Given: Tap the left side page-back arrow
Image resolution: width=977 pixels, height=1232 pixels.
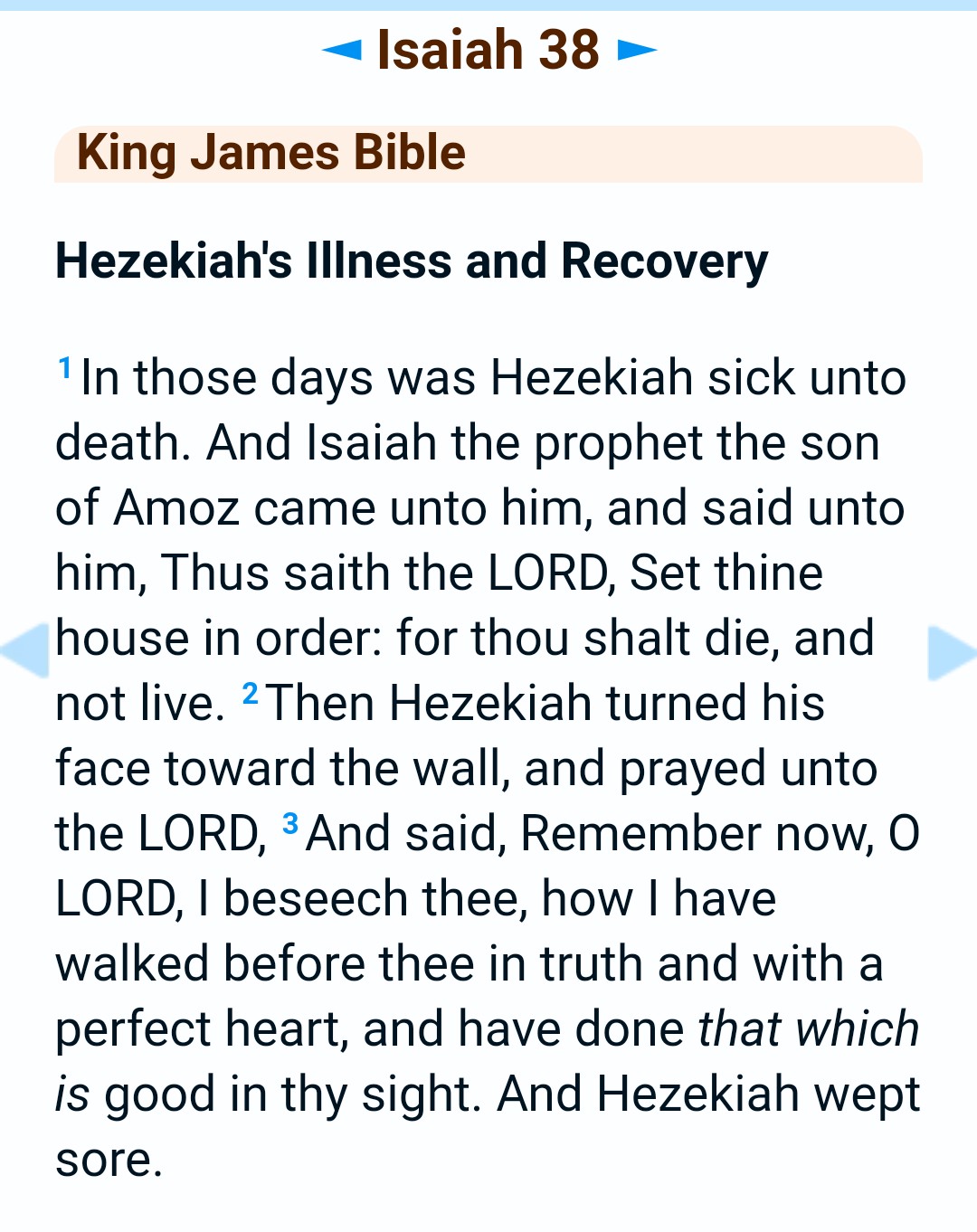Looking at the screenshot, I should pyautogui.click(x=25, y=650).
